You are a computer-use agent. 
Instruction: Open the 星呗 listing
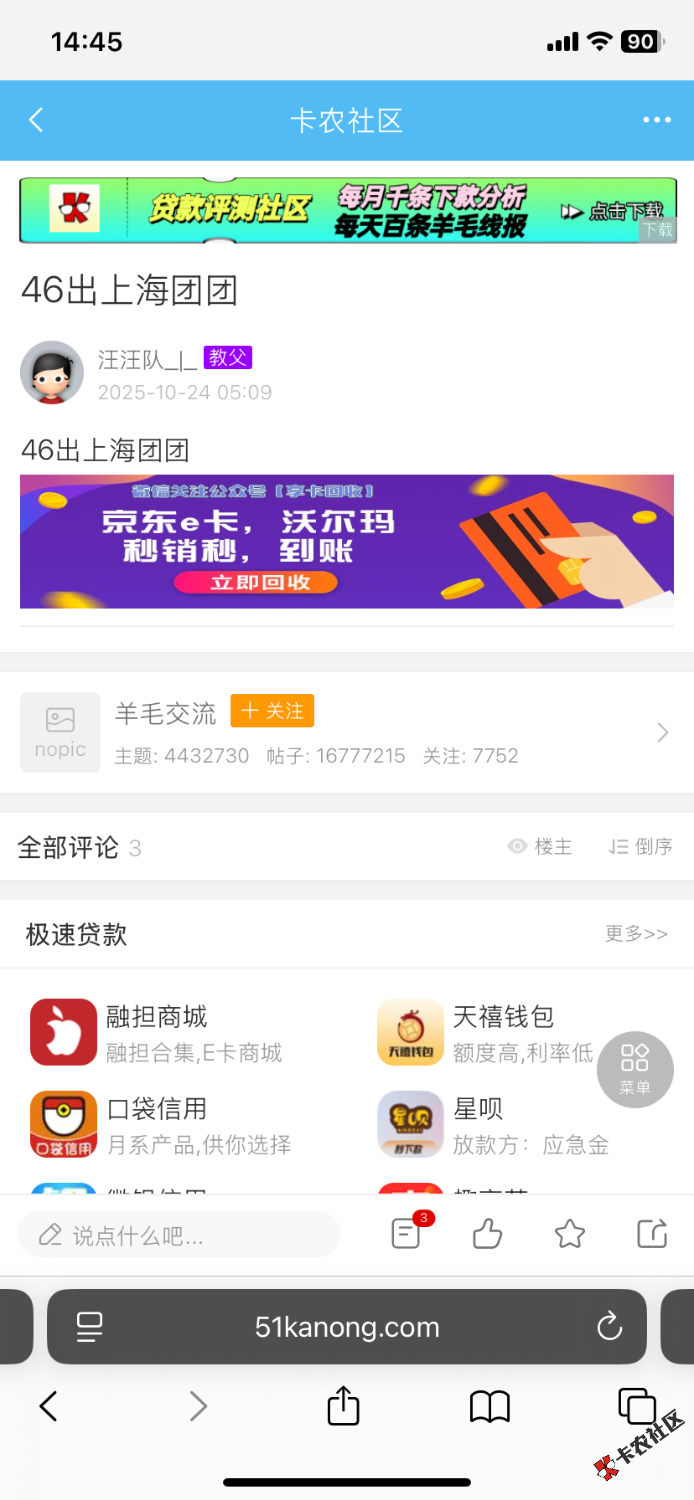click(480, 1125)
